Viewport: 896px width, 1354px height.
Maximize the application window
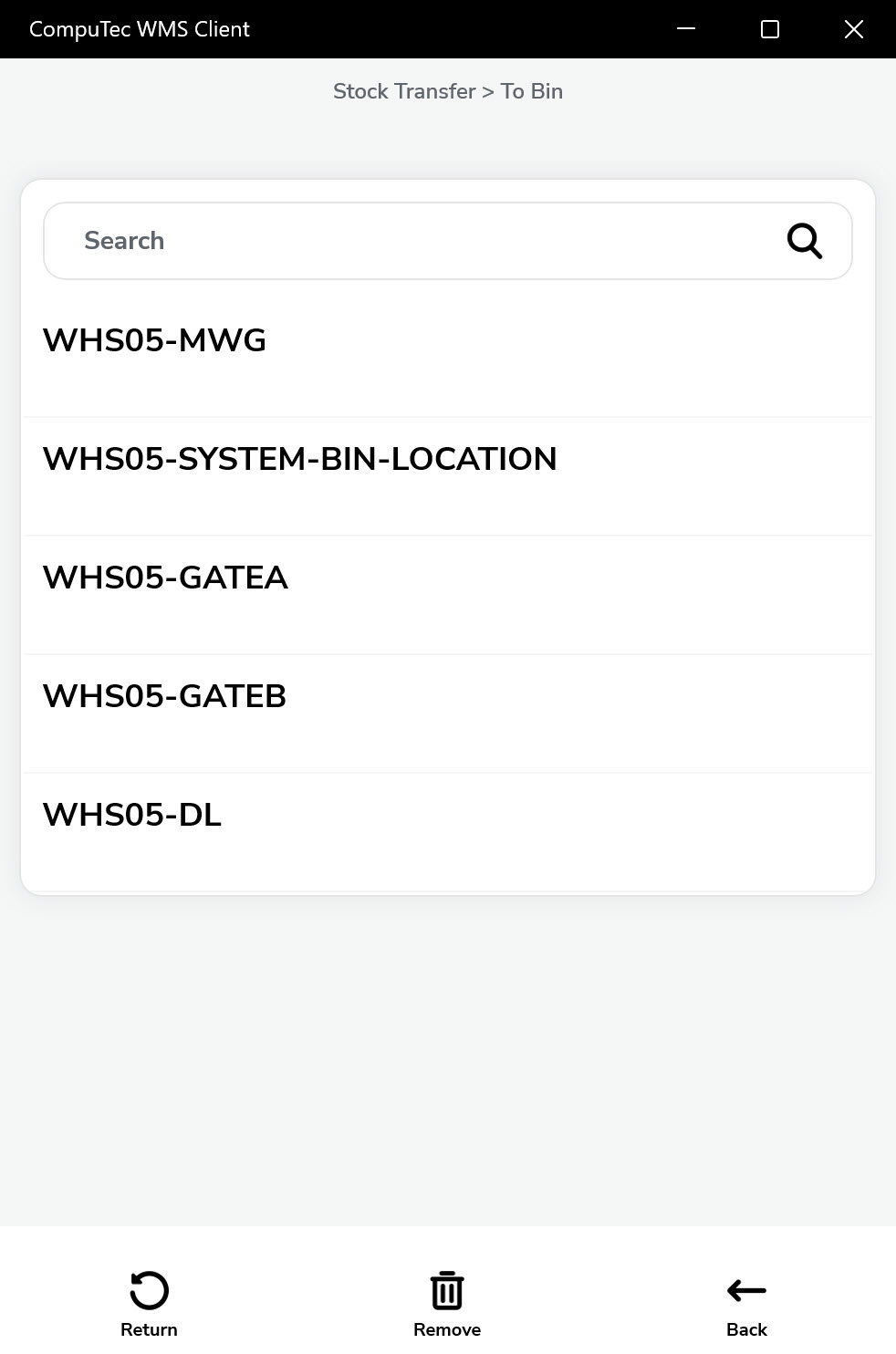[x=770, y=29]
